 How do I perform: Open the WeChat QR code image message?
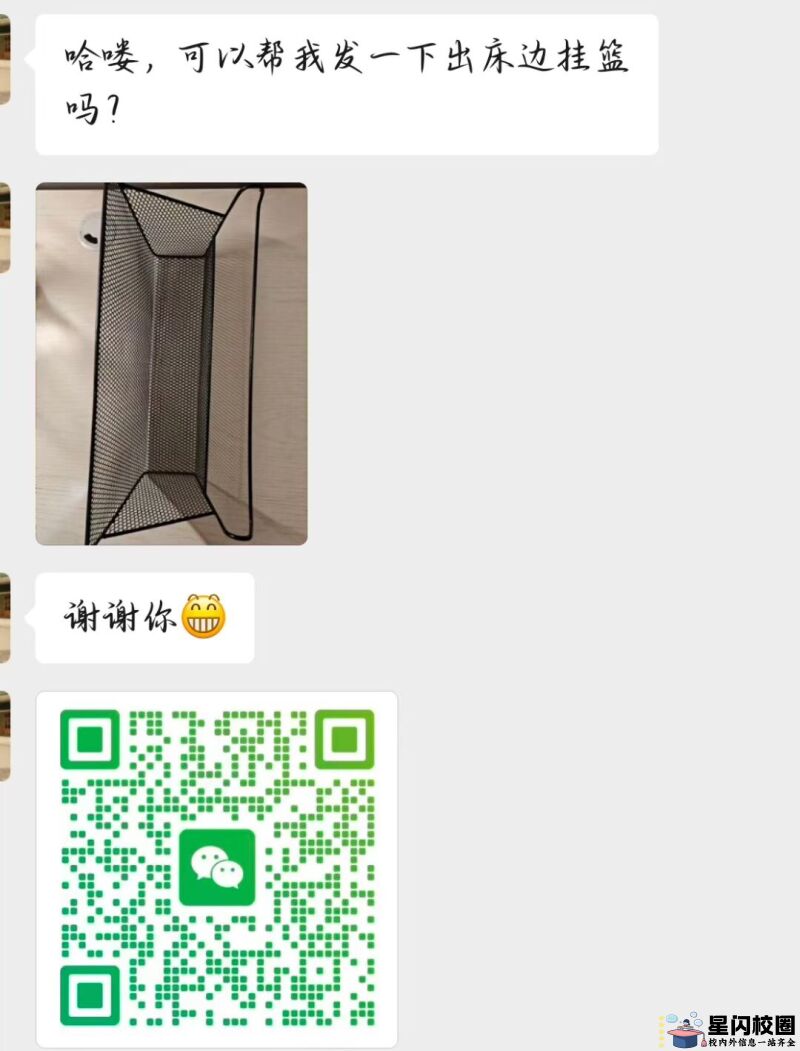[x=217, y=868]
